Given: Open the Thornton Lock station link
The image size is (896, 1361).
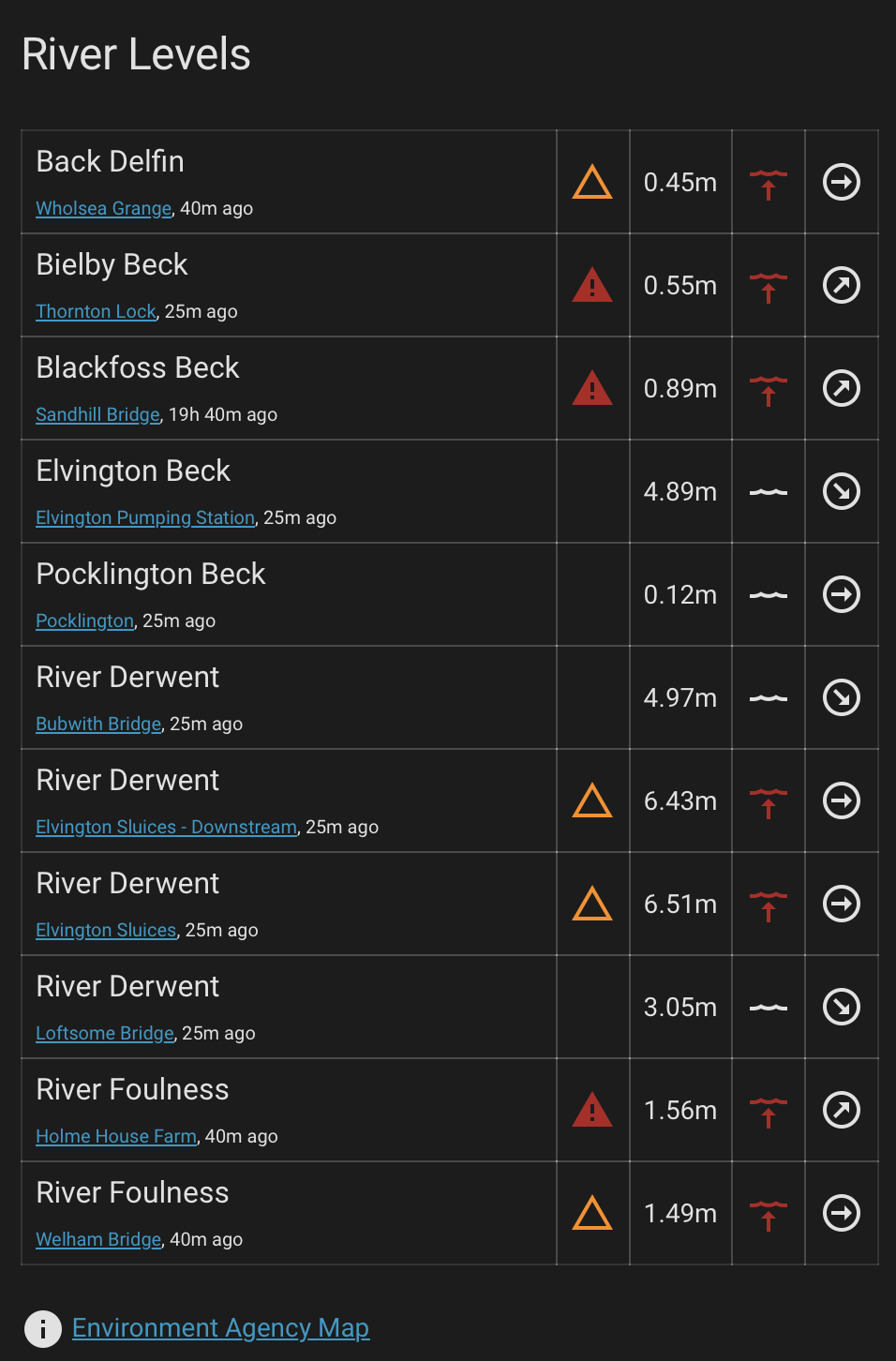Looking at the screenshot, I should click(96, 311).
